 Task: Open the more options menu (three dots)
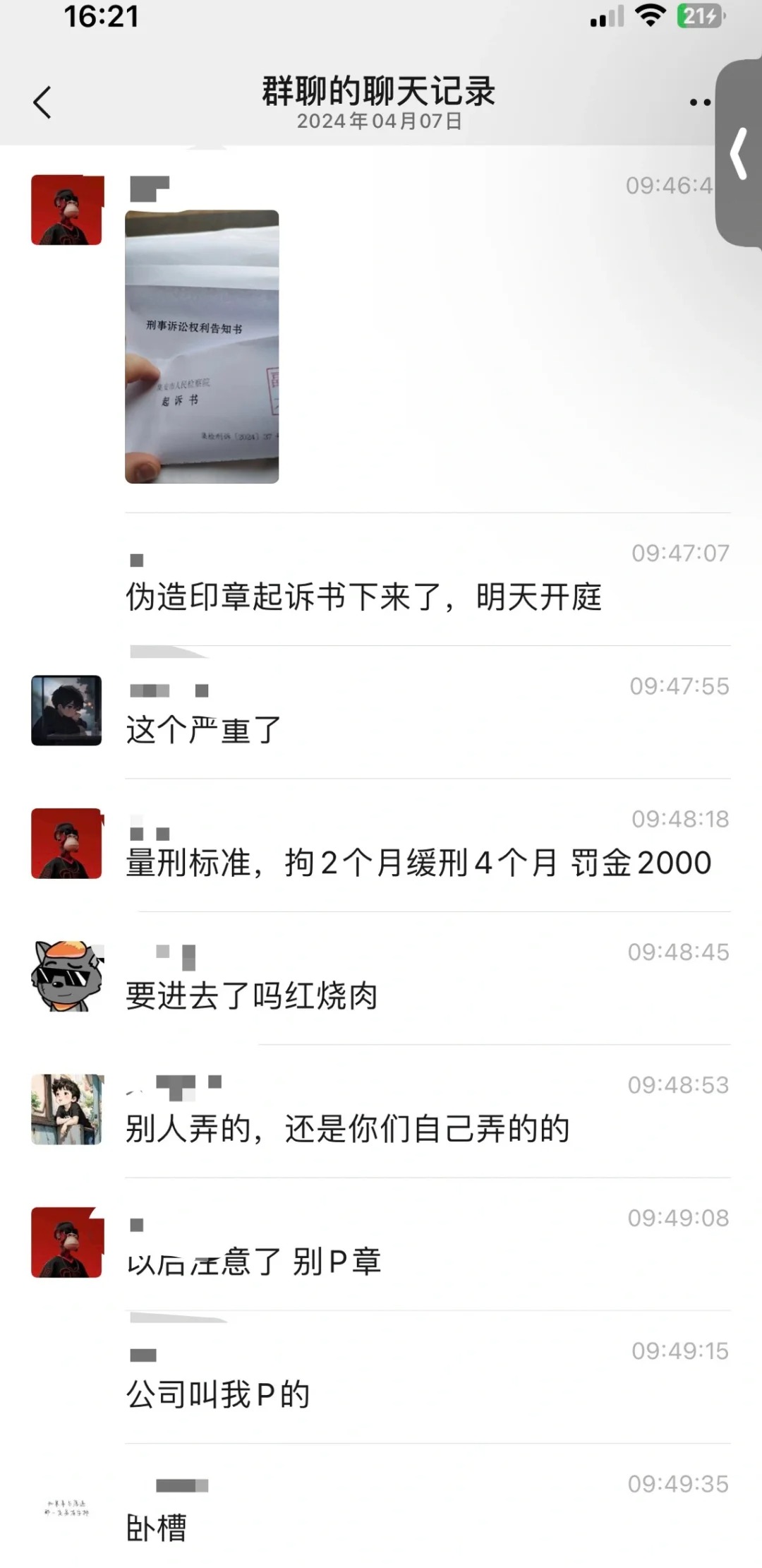click(701, 102)
